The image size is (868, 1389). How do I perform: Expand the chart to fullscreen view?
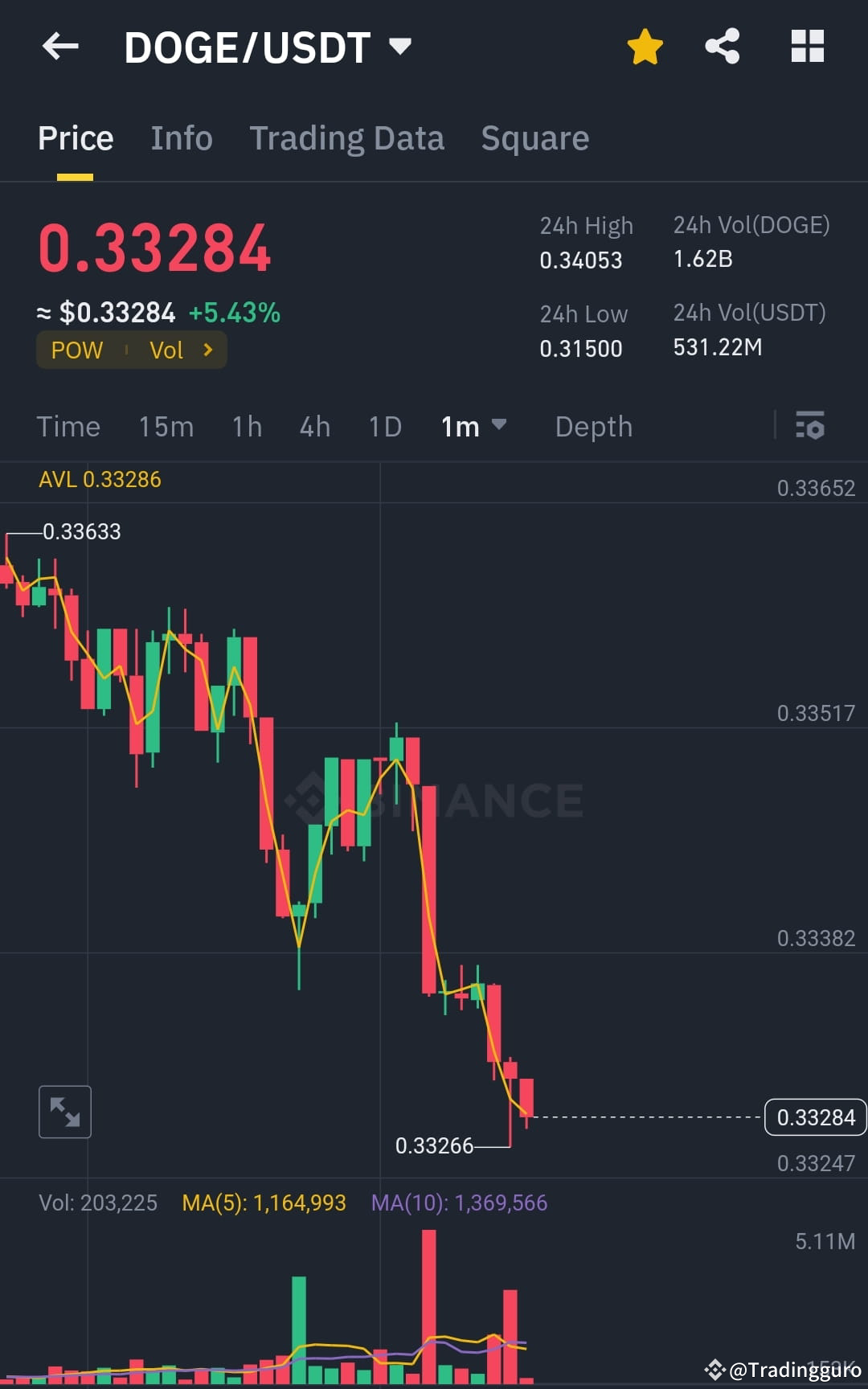point(64,1112)
